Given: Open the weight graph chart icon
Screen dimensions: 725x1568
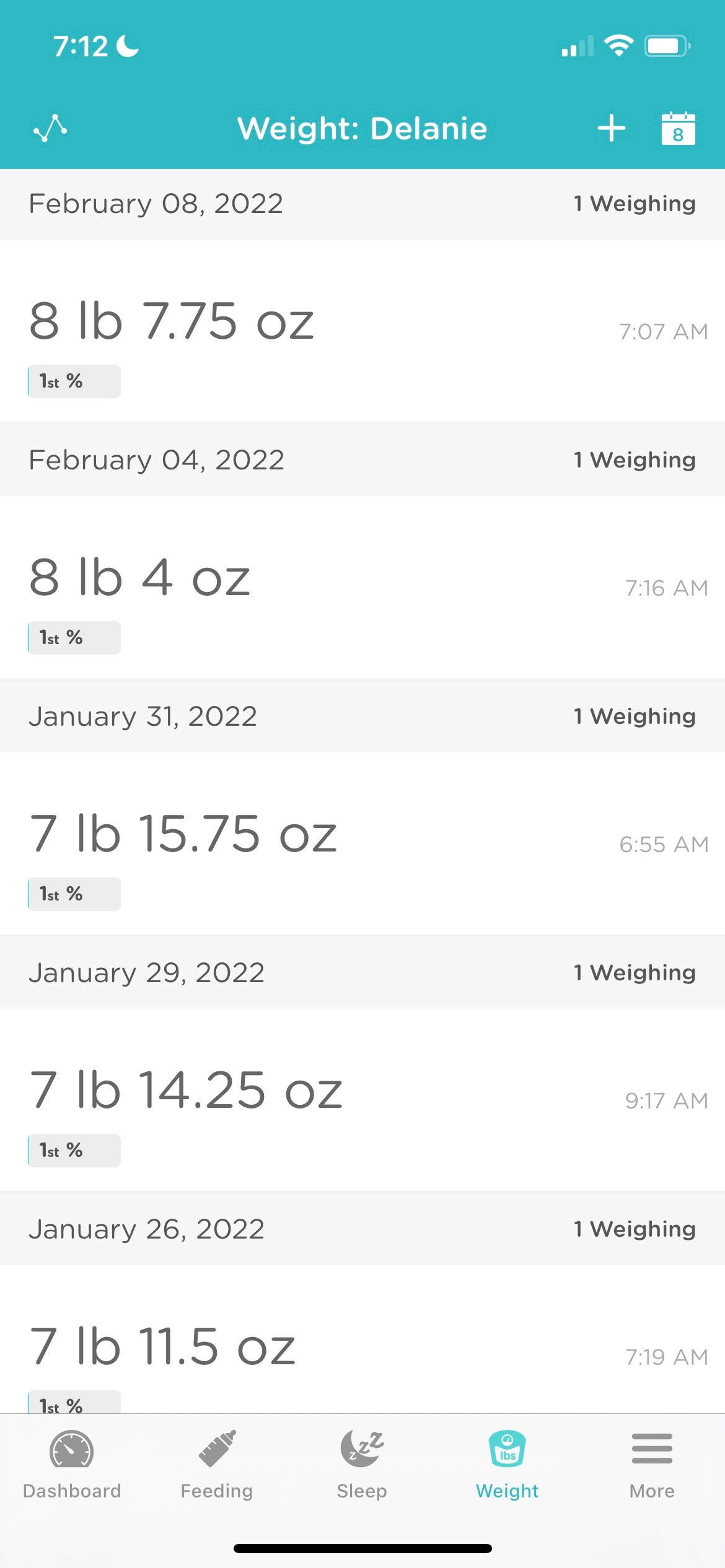Looking at the screenshot, I should click(x=50, y=128).
